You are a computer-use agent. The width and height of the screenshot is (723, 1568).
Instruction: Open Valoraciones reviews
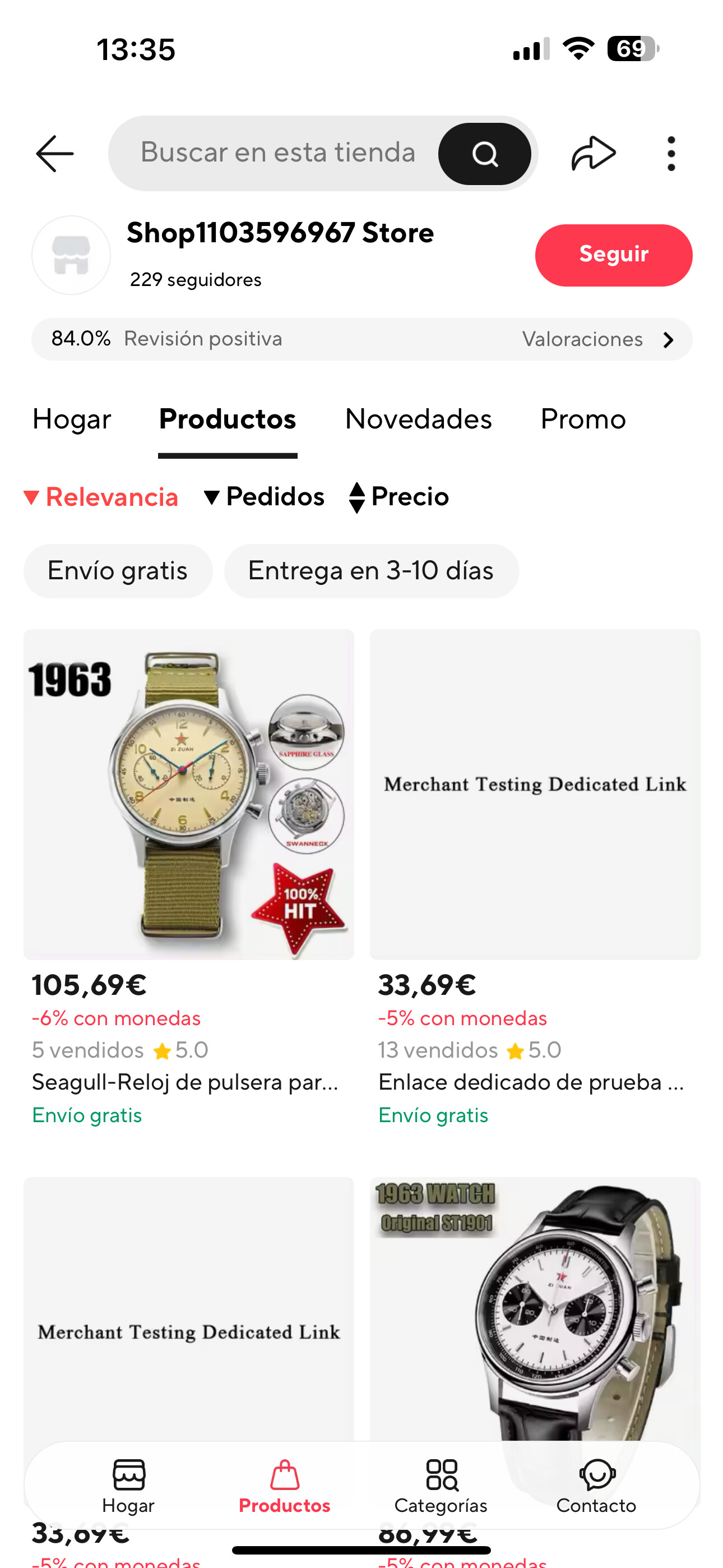click(597, 339)
